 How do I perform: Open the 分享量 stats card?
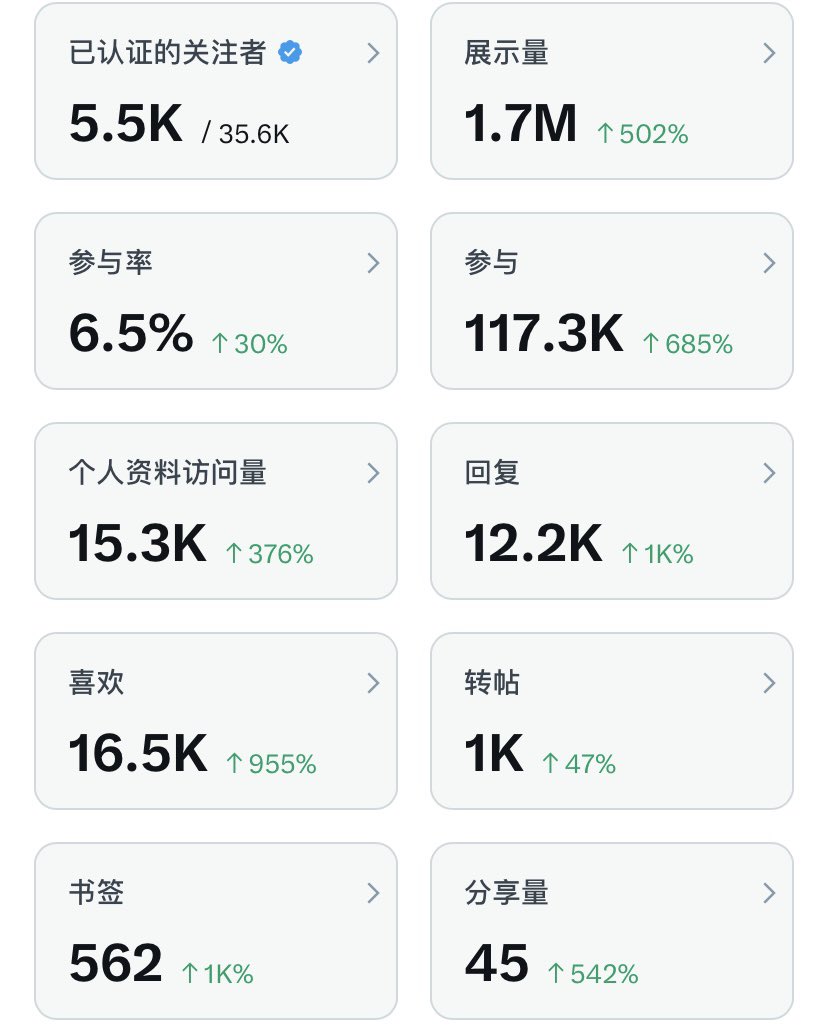(x=611, y=931)
